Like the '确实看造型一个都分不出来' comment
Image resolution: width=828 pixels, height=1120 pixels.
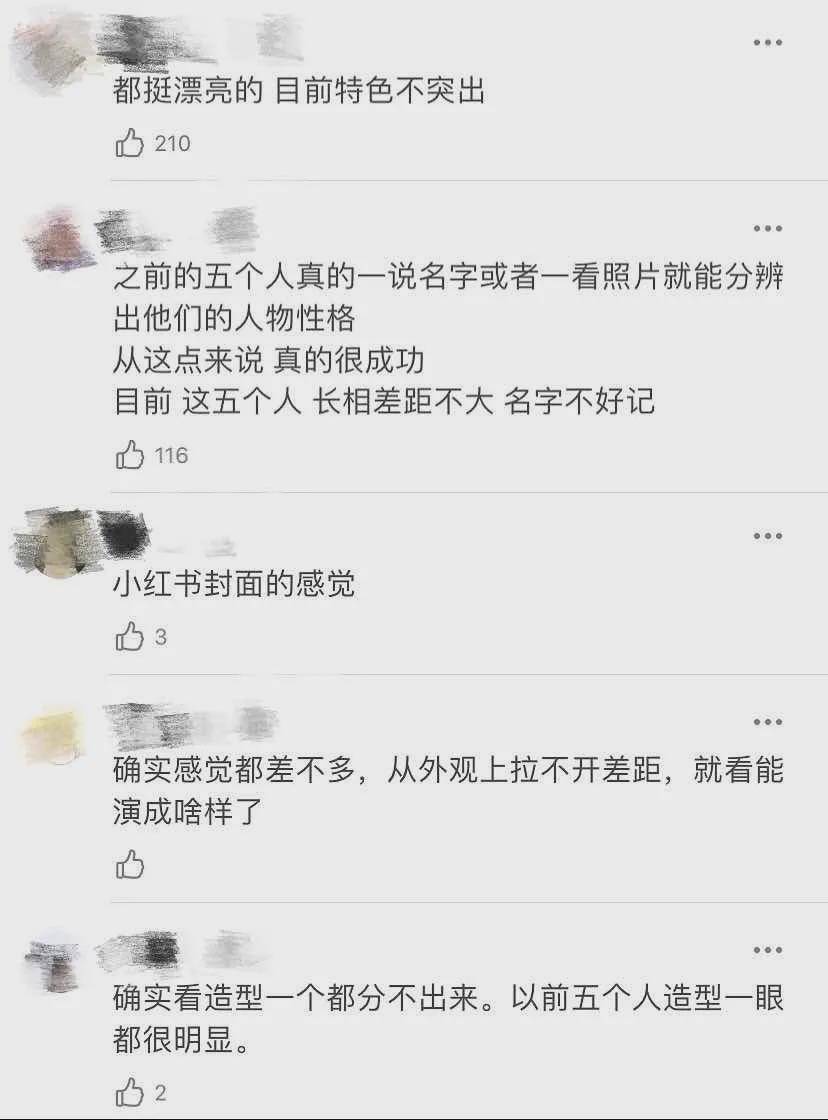[131, 1092]
